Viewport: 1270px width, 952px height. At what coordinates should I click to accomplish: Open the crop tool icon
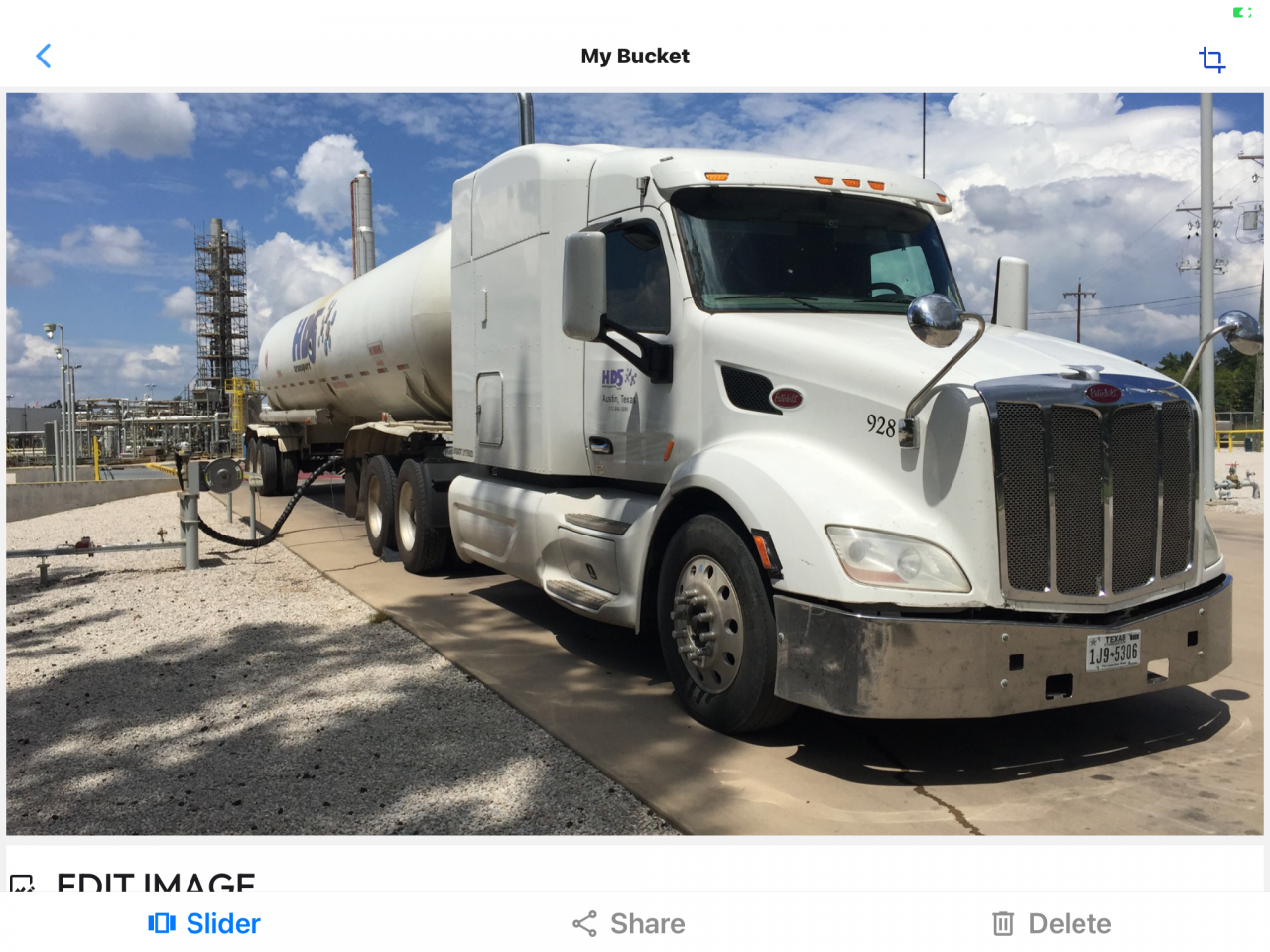coord(1211,59)
